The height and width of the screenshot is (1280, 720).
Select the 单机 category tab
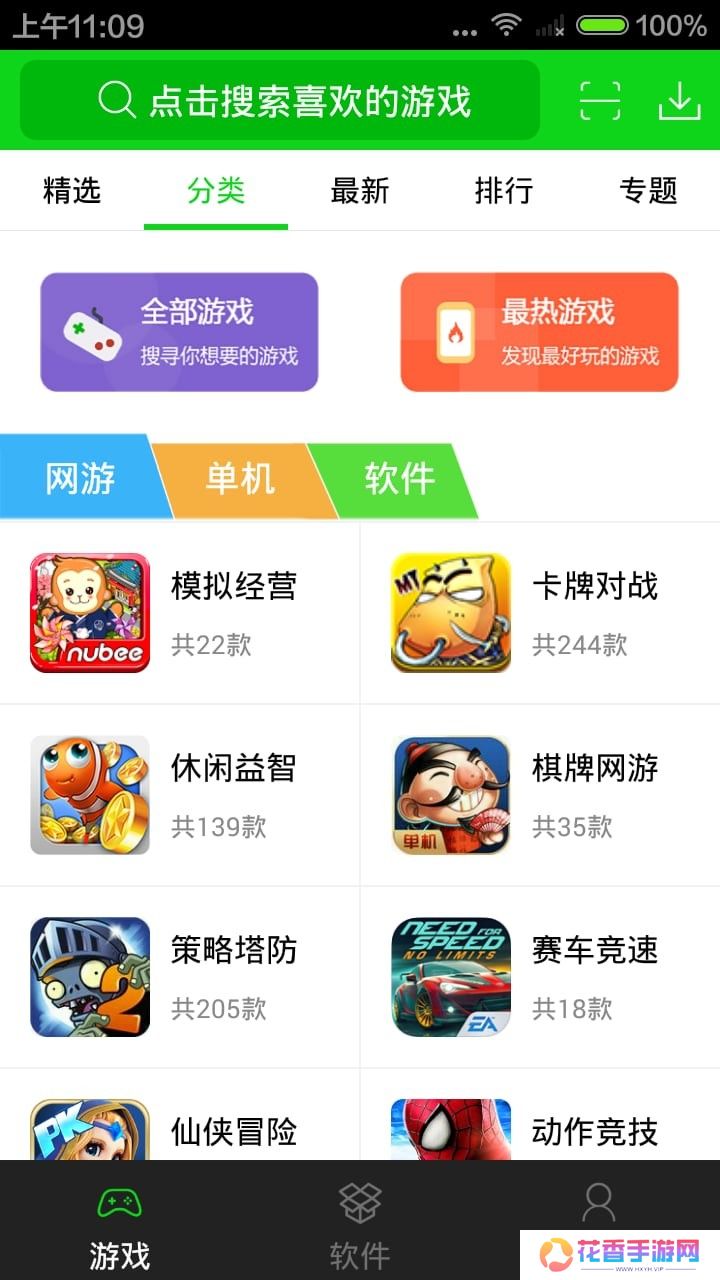click(240, 479)
